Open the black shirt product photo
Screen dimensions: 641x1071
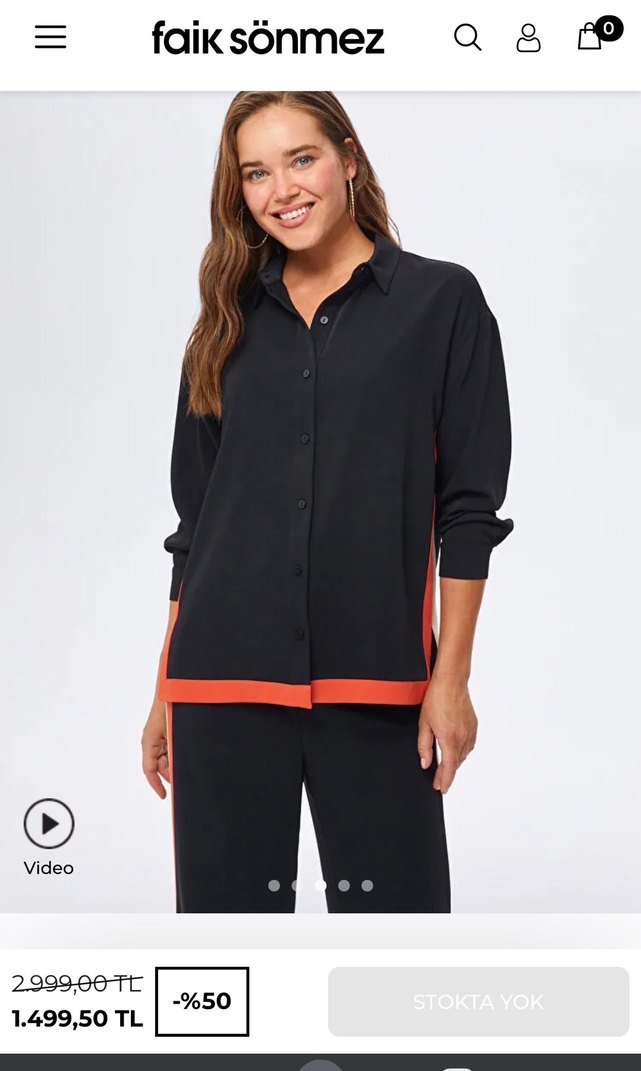click(x=330, y=480)
